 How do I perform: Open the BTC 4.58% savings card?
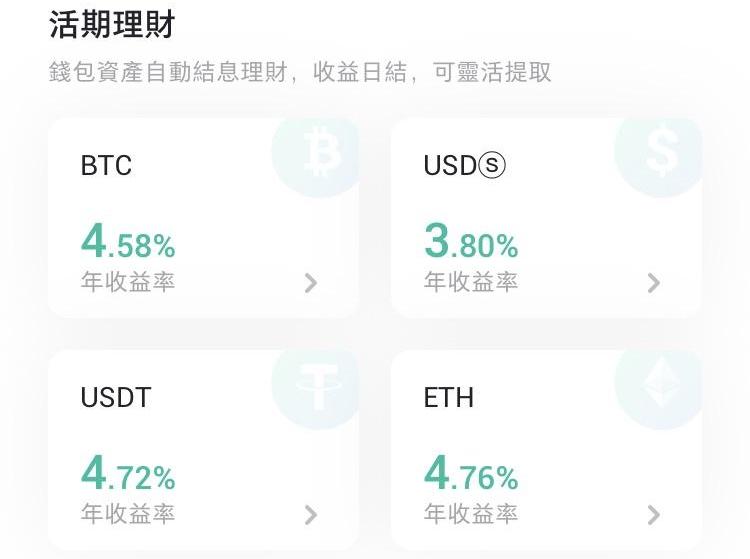[203, 218]
